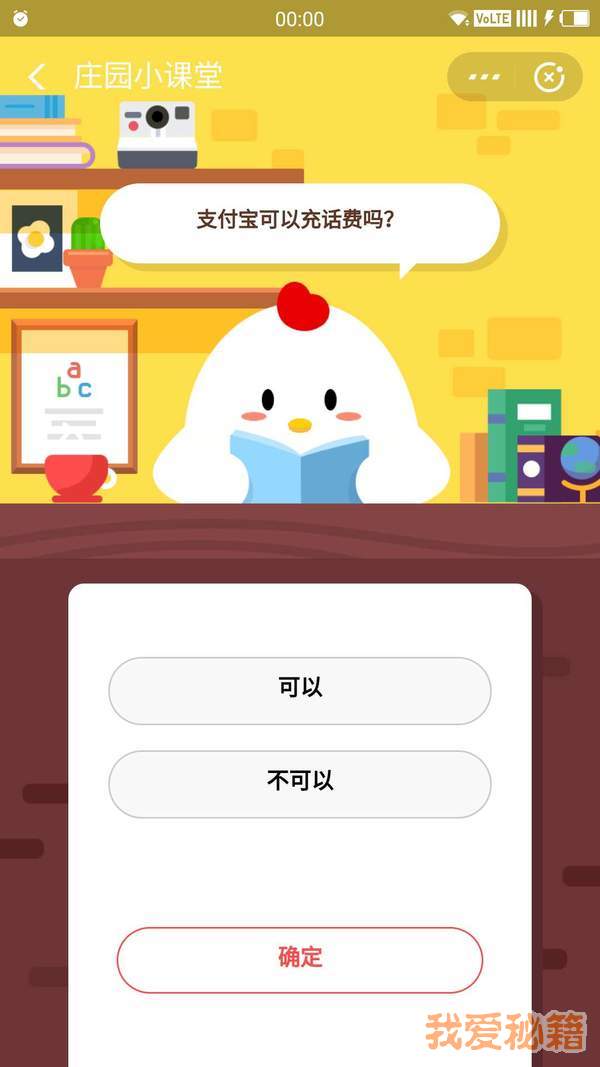The height and width of the screenshot is (1067, 600).
Task: Go back from 庄园小课堂
Action: (x=37, y=77)
